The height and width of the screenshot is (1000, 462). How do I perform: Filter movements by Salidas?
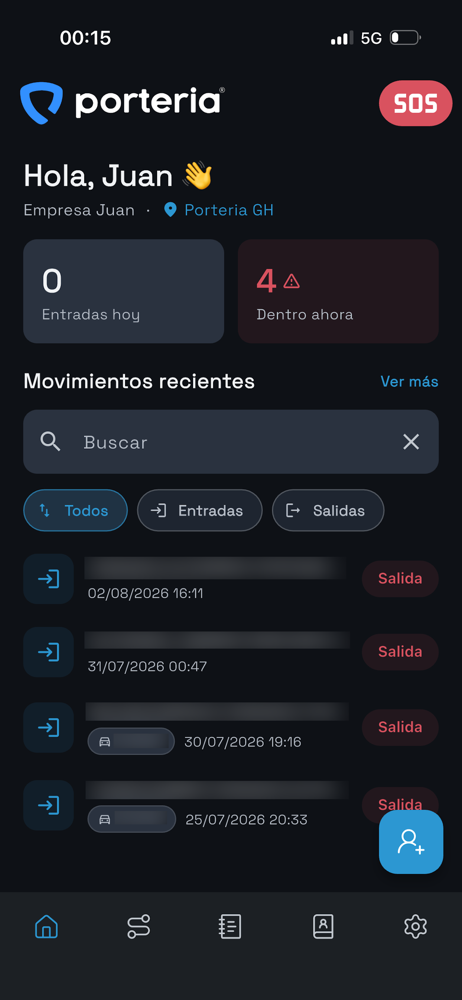pos(328,510)
